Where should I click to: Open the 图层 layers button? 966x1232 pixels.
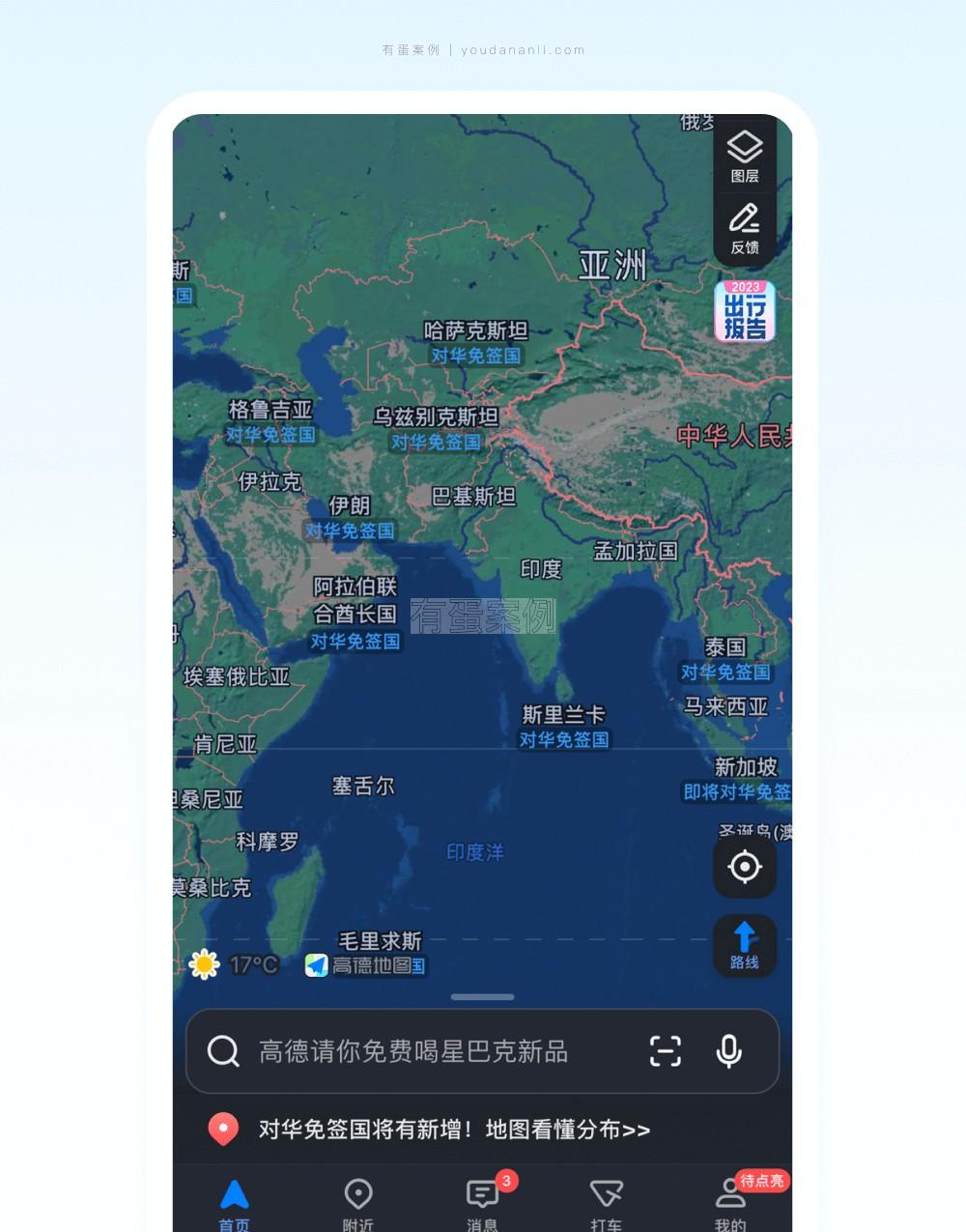pos(744,157)
